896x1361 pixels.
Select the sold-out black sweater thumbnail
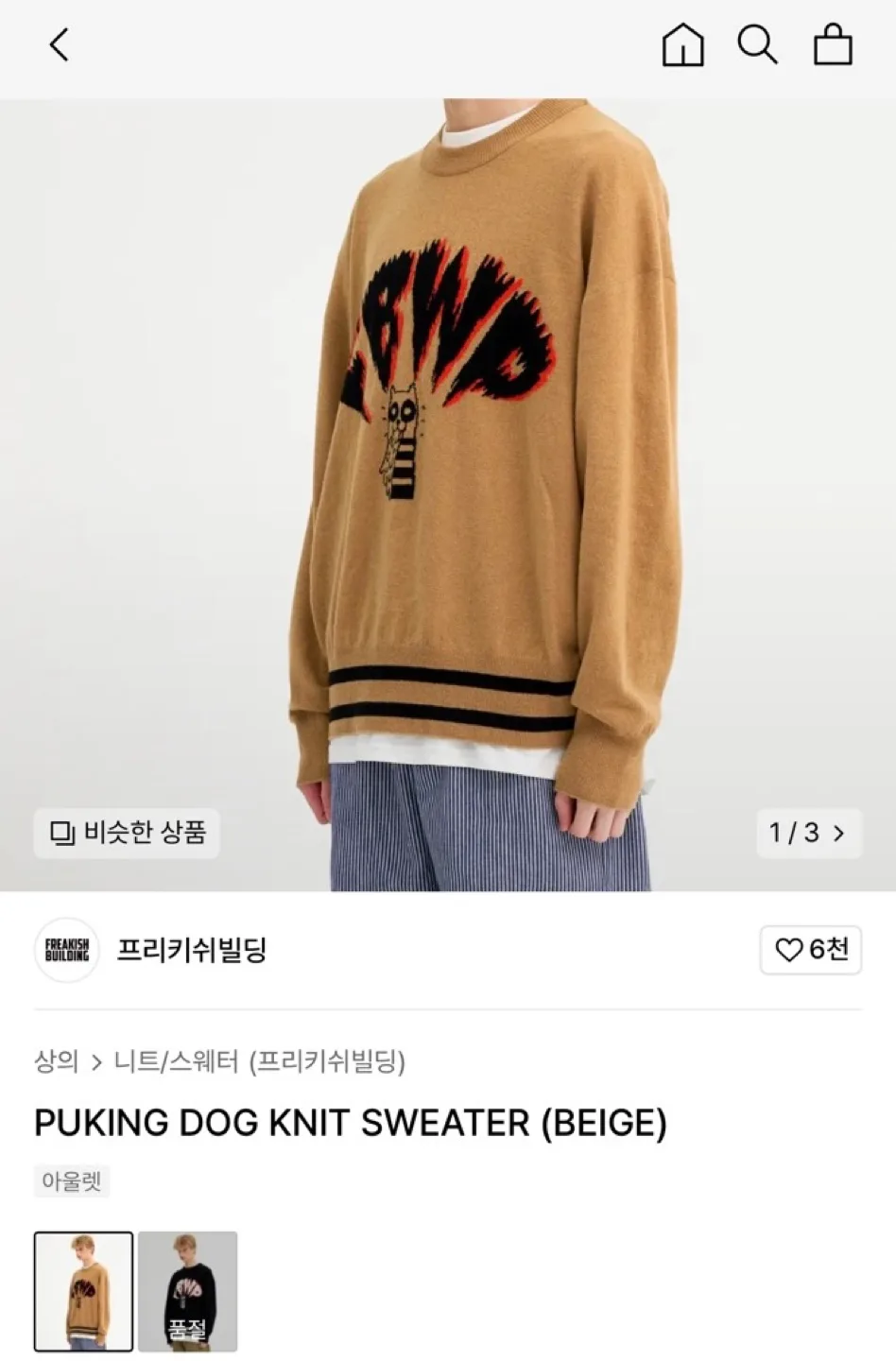[187, 1291]
